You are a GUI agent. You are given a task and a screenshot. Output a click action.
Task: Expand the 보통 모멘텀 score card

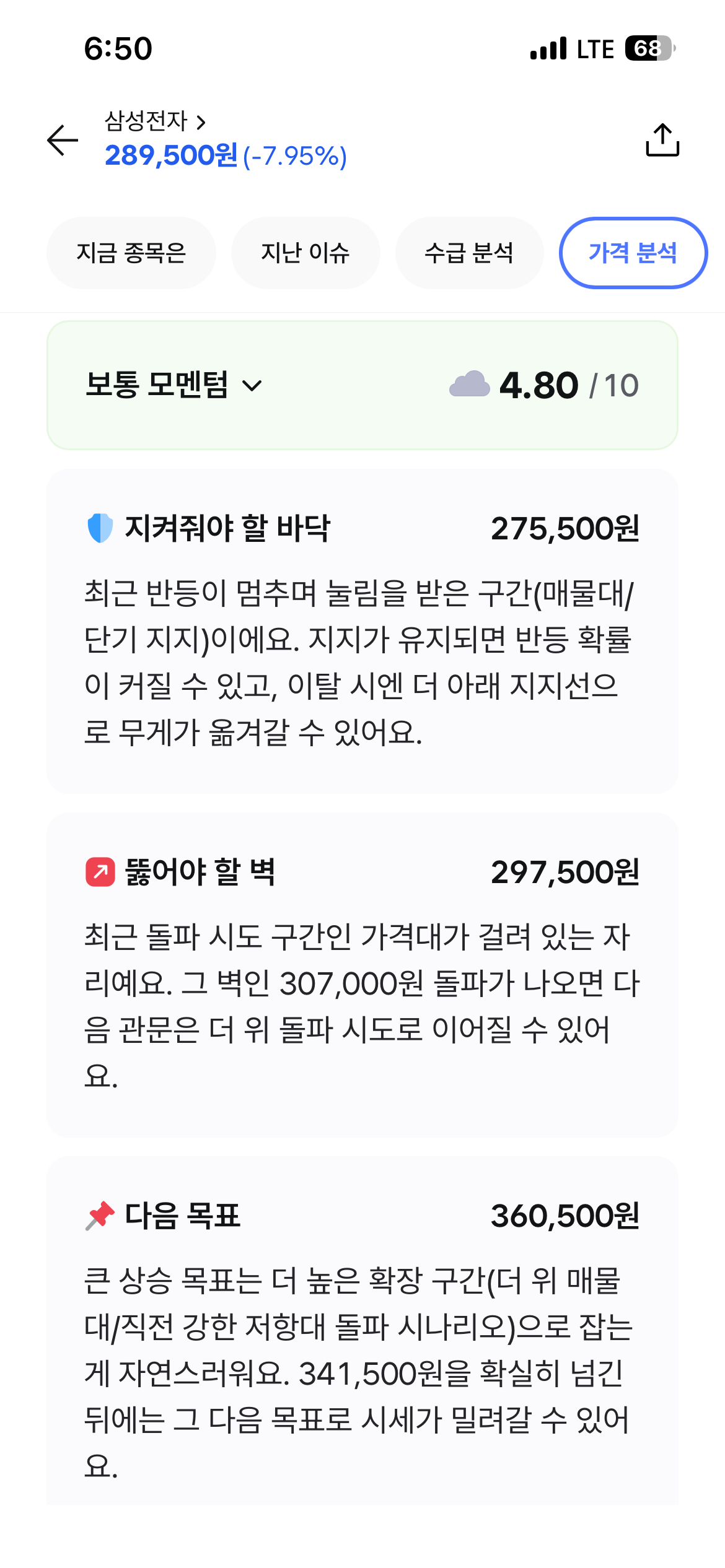[362, 385]
